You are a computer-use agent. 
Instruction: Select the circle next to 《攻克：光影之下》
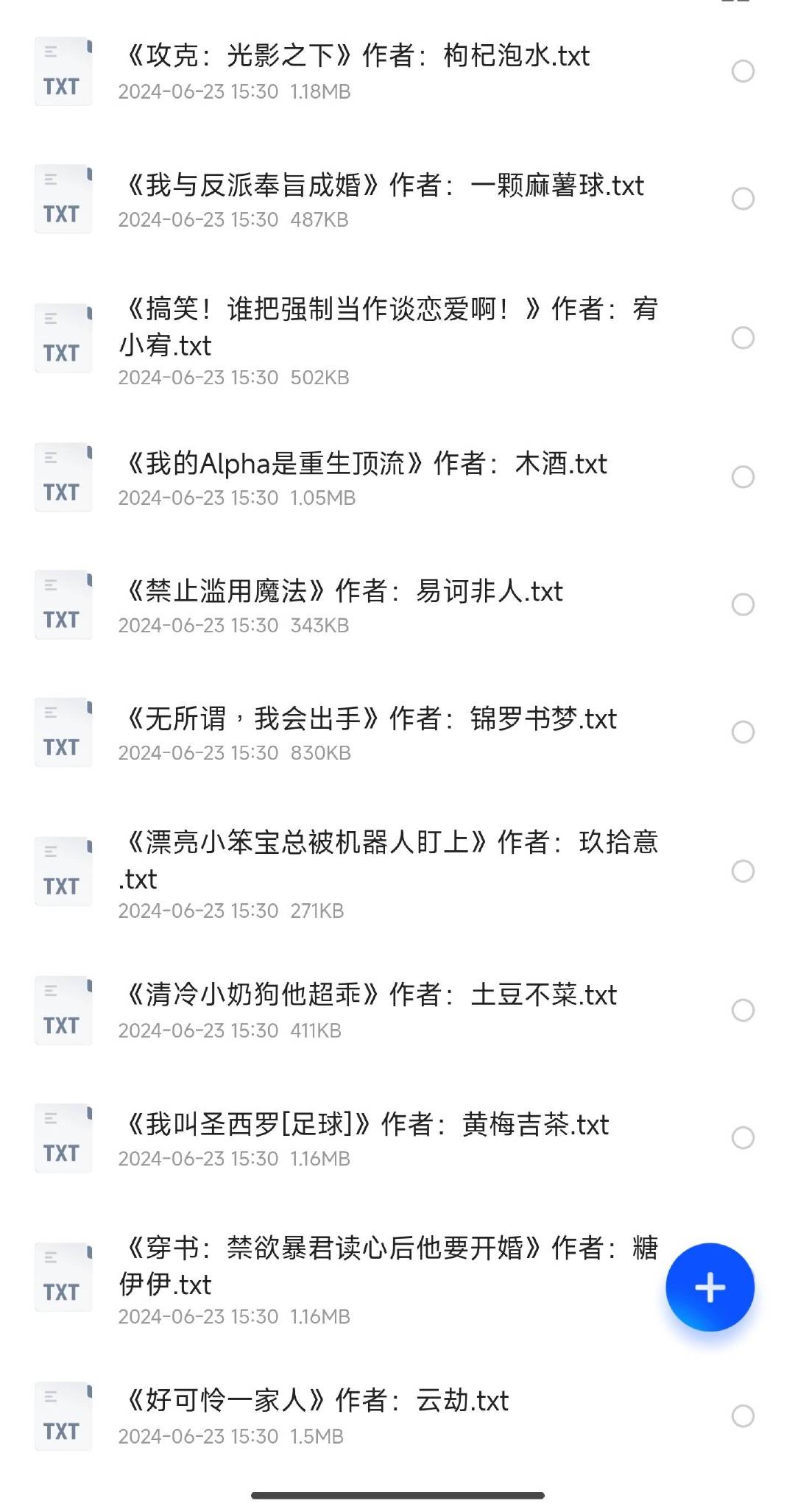[745, 71]
